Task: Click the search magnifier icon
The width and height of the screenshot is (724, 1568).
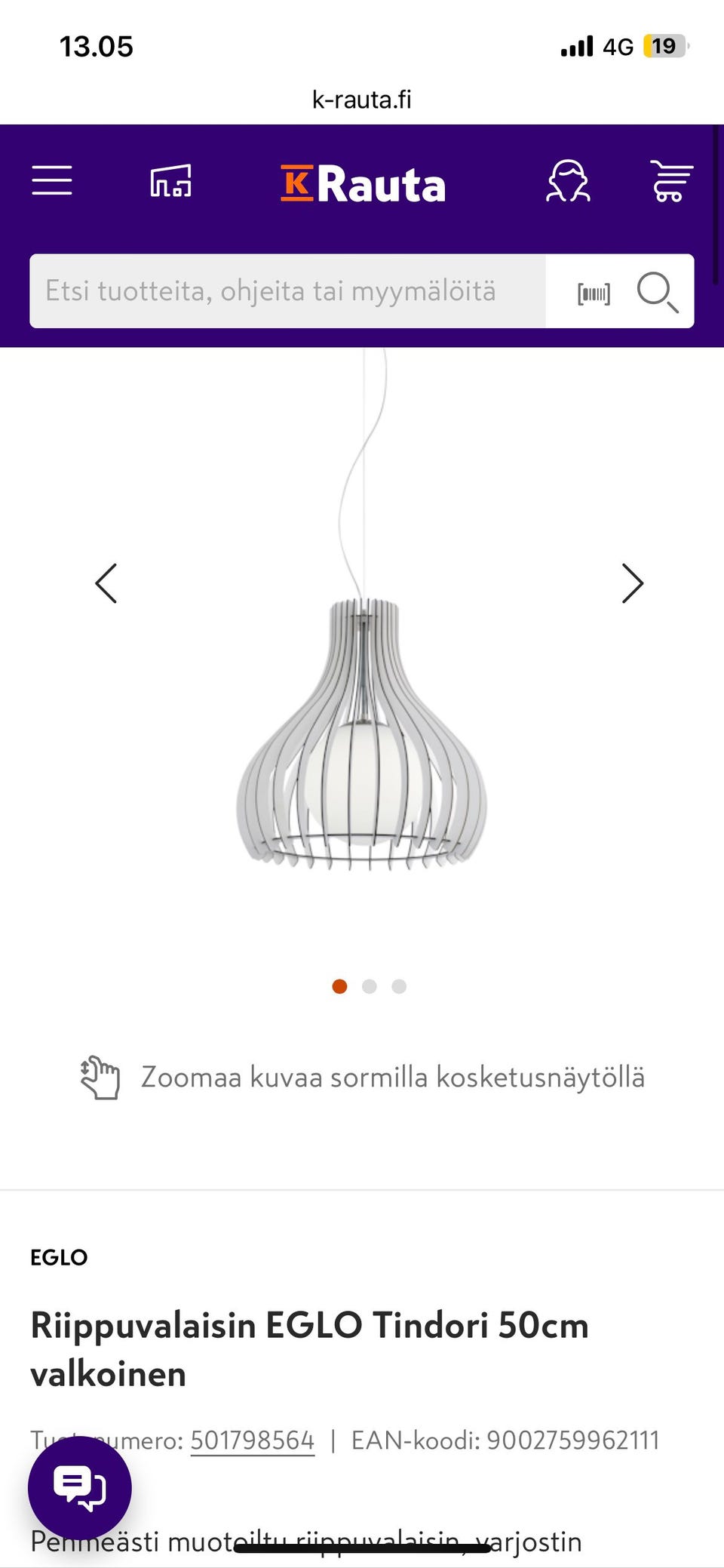Action: point(657,292)
